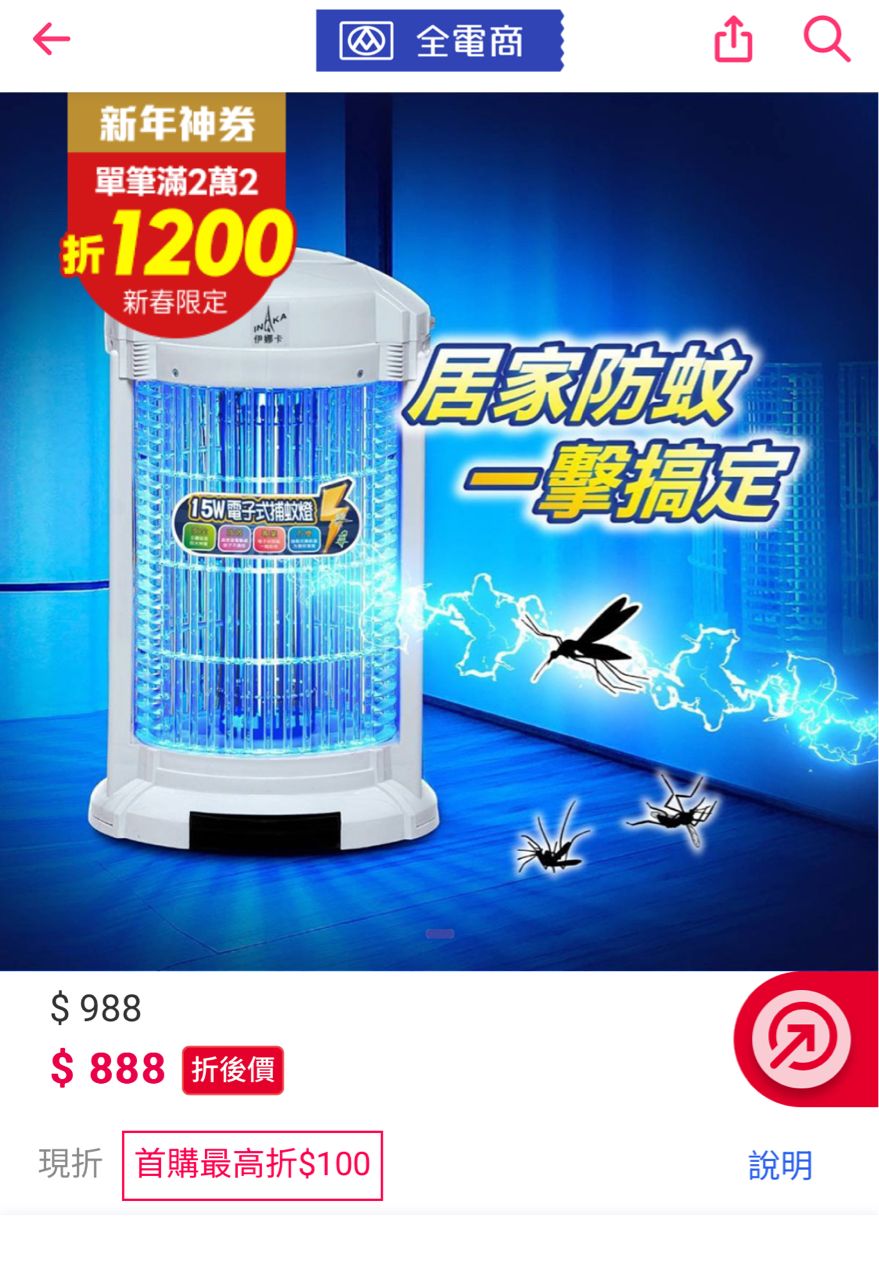
Task: Tap the 全電商 header logo
Action: pos(439,41)
